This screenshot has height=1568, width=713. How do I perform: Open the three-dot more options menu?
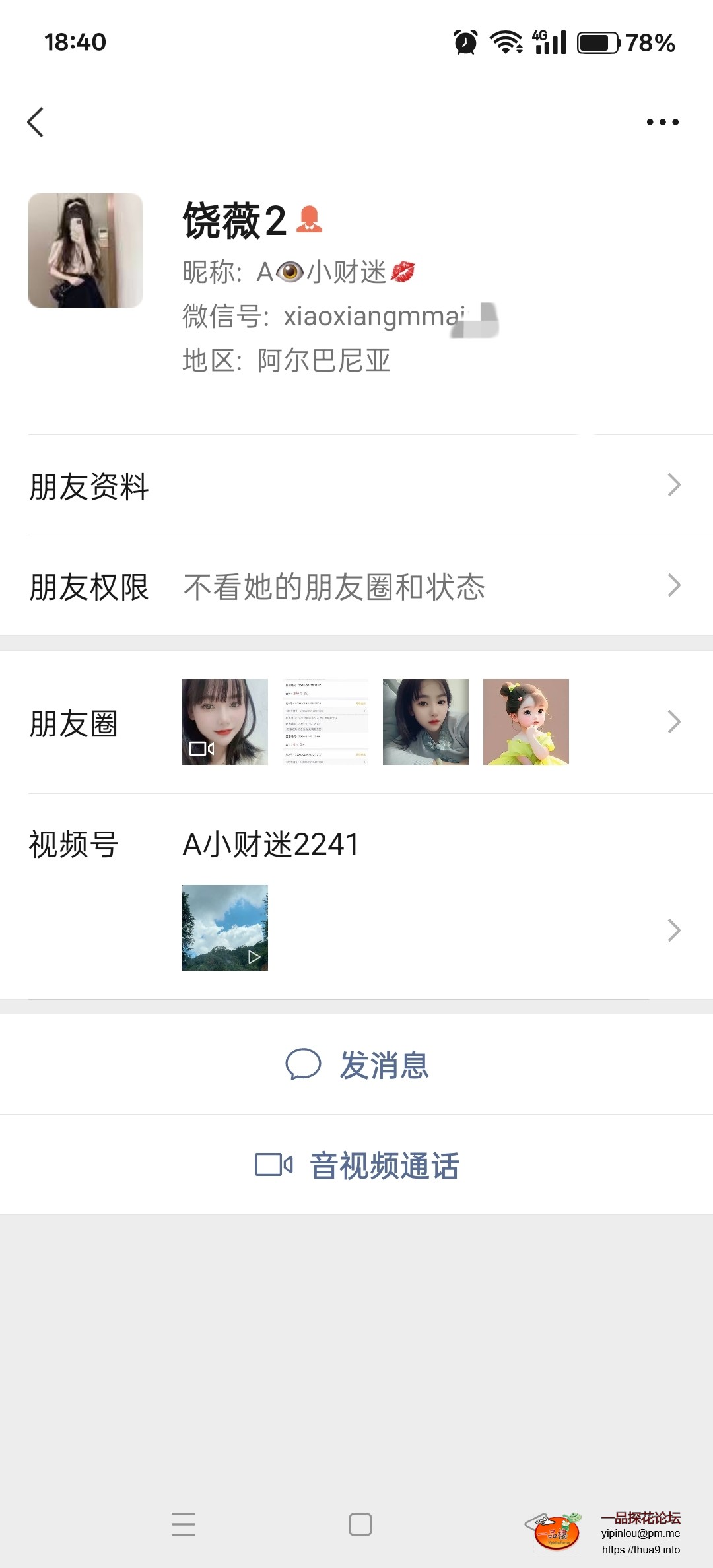pos(662,122)
